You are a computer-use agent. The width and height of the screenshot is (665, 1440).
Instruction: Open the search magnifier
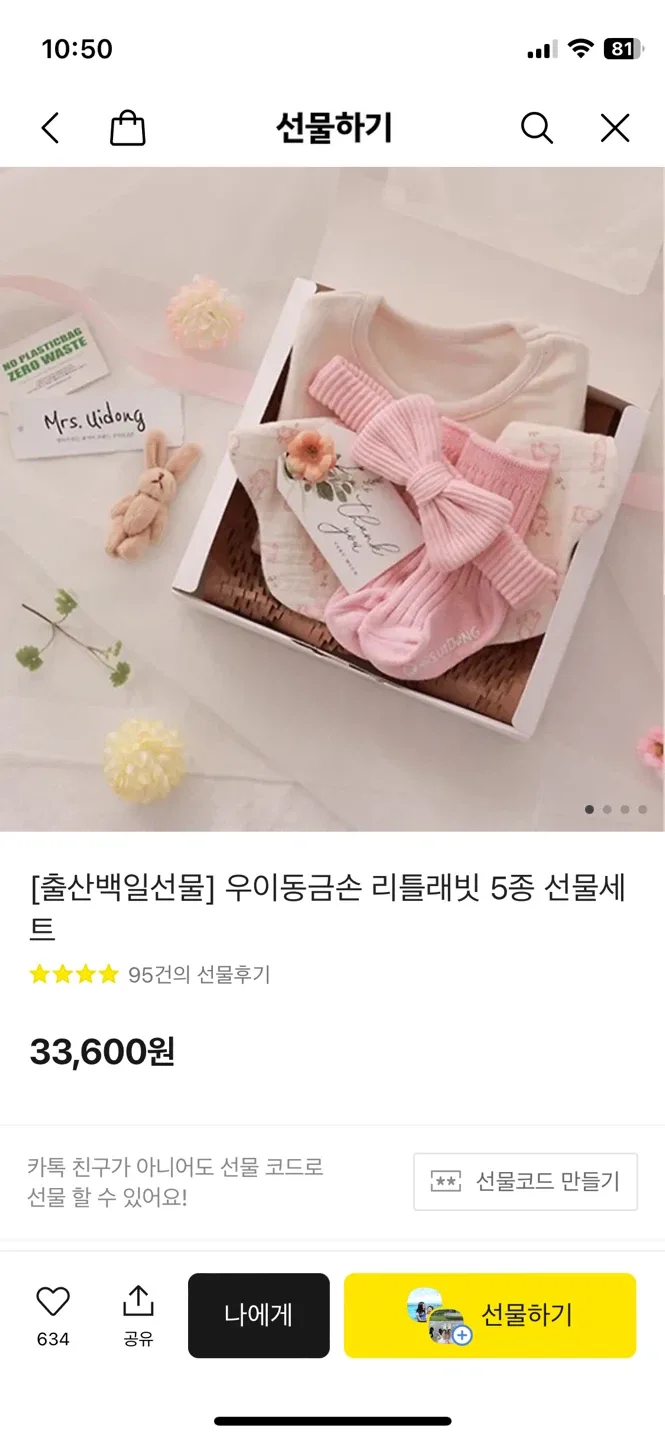tap(537, 128)
